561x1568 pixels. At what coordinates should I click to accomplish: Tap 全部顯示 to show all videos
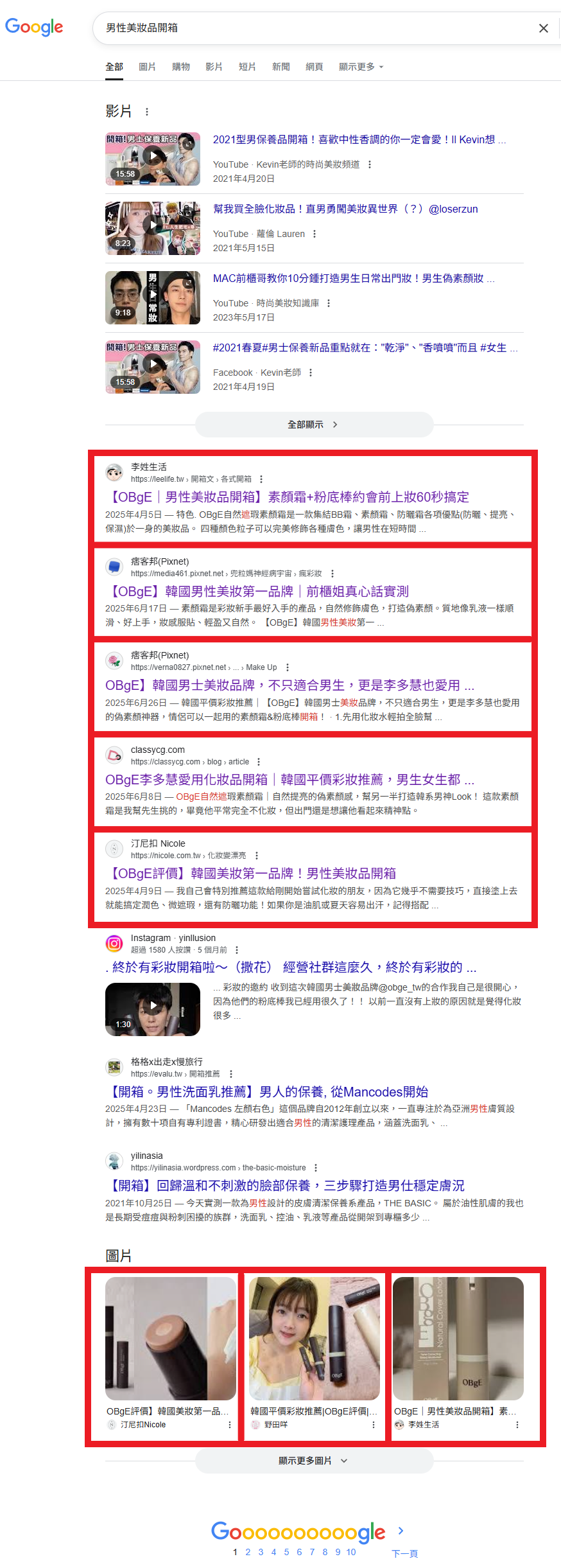(314, 425)
